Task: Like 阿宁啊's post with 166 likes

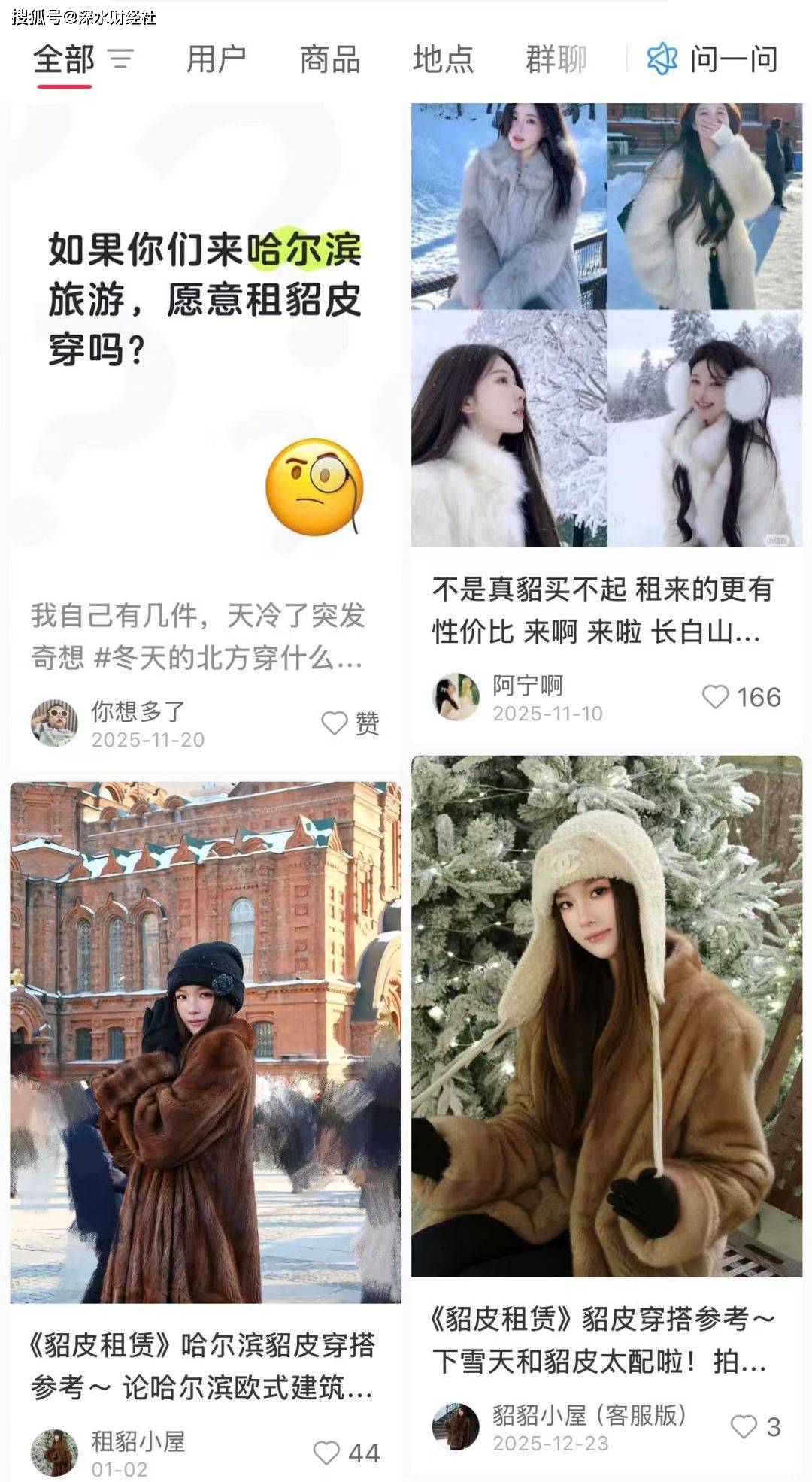Action: click(716, 697)
